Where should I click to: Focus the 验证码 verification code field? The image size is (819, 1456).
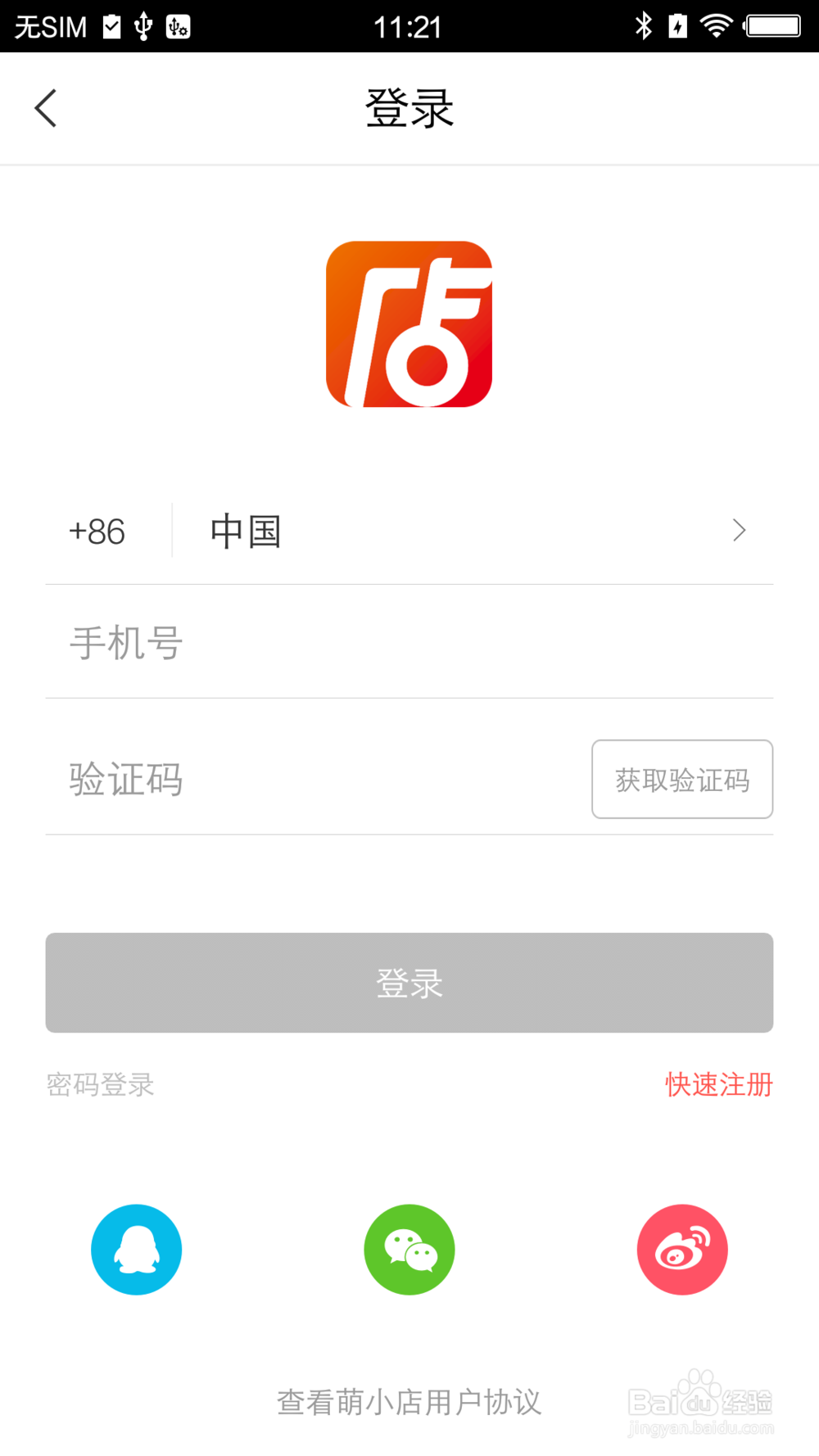287,780
